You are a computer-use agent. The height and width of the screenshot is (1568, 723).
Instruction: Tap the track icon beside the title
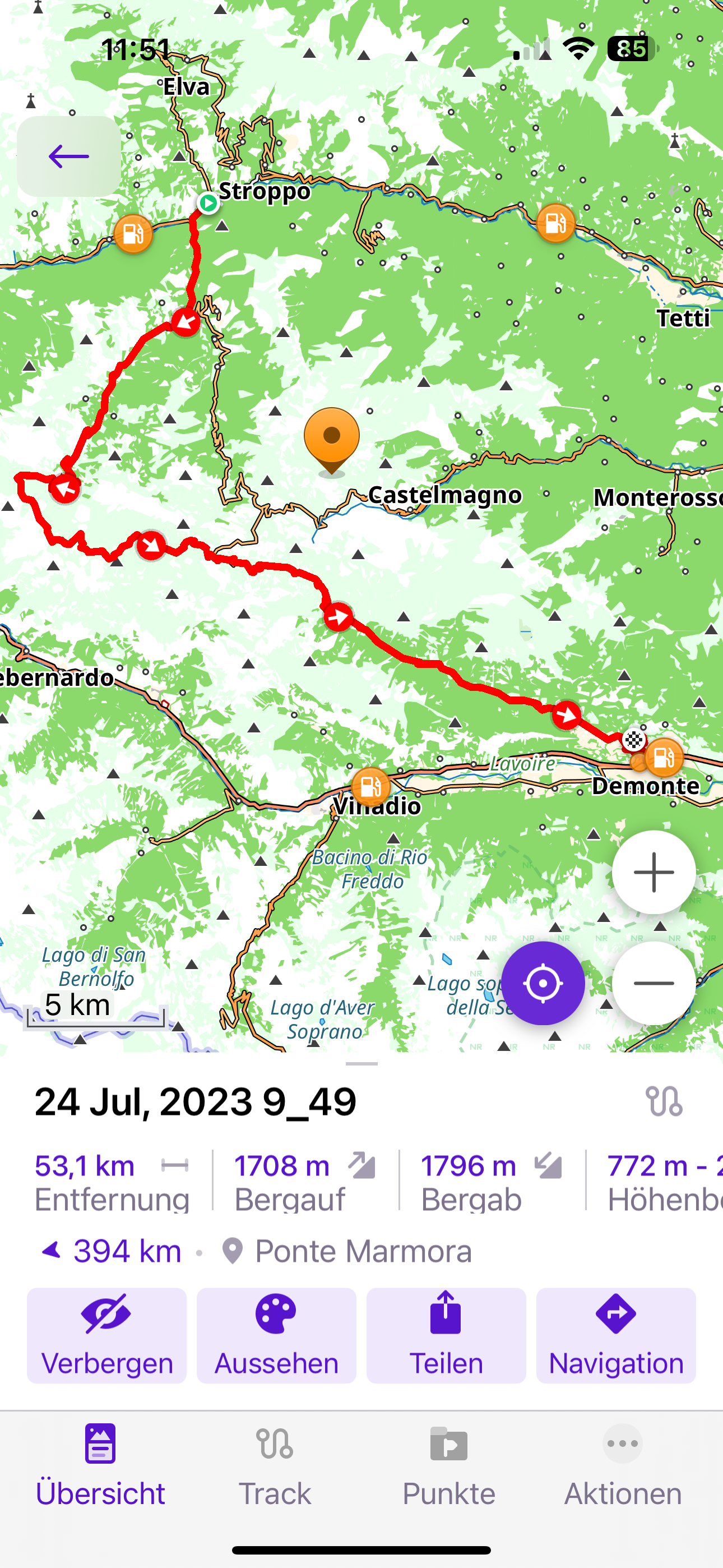(664, 1102)
